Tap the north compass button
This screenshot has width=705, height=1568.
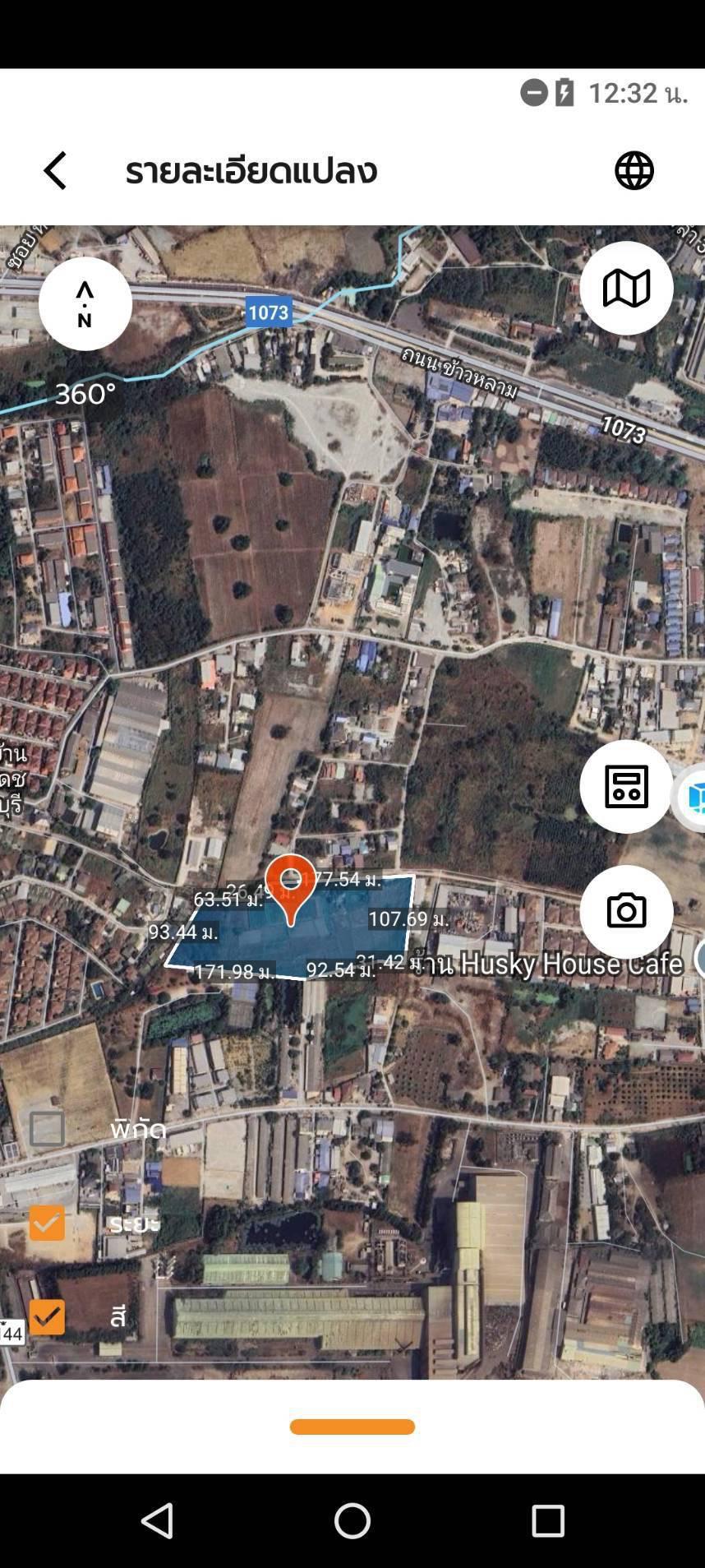click(x=85, y=303)
